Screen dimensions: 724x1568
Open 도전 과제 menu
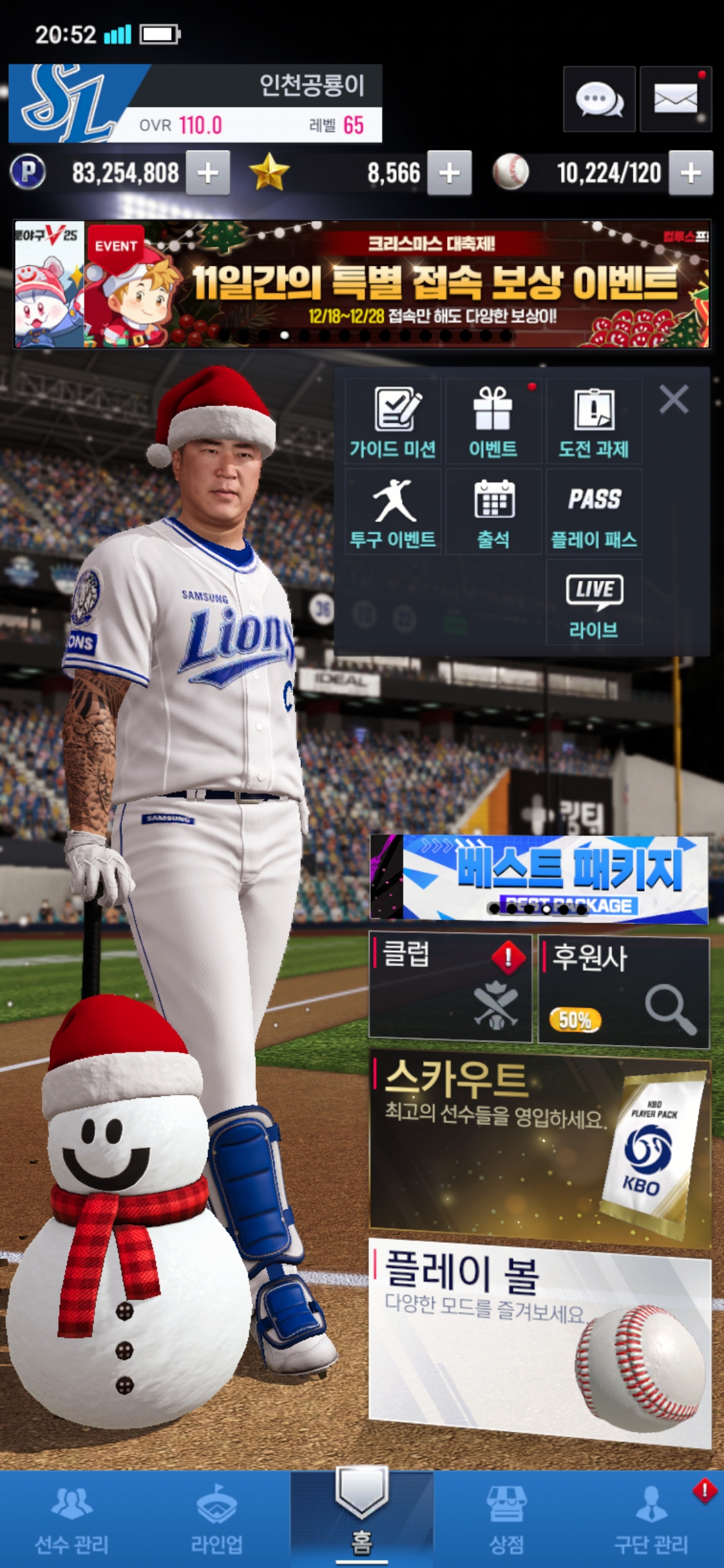(594, 421)
